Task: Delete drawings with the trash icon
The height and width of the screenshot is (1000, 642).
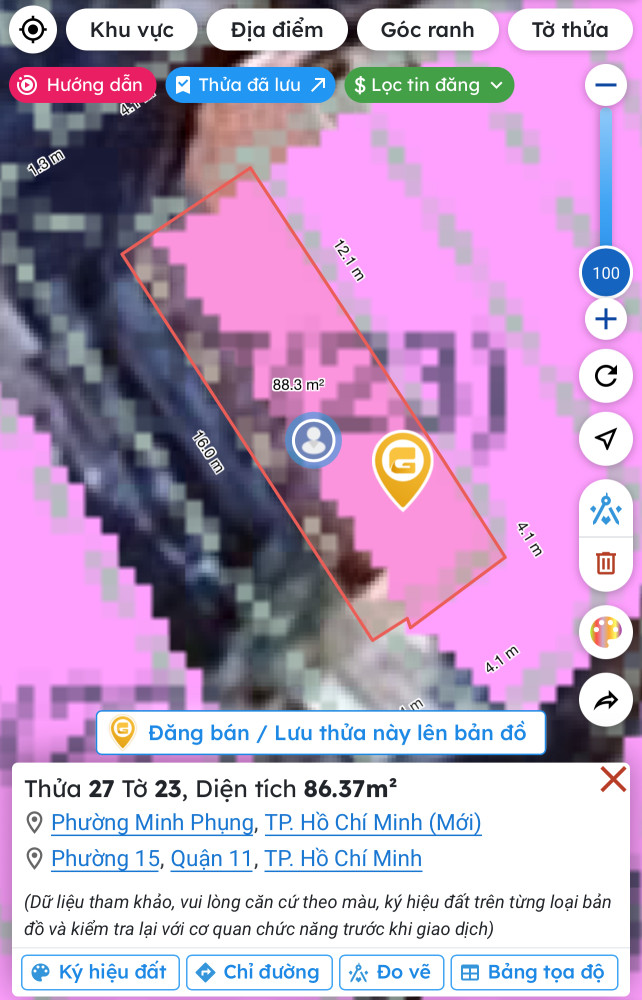Action: (x=605, y=563)
